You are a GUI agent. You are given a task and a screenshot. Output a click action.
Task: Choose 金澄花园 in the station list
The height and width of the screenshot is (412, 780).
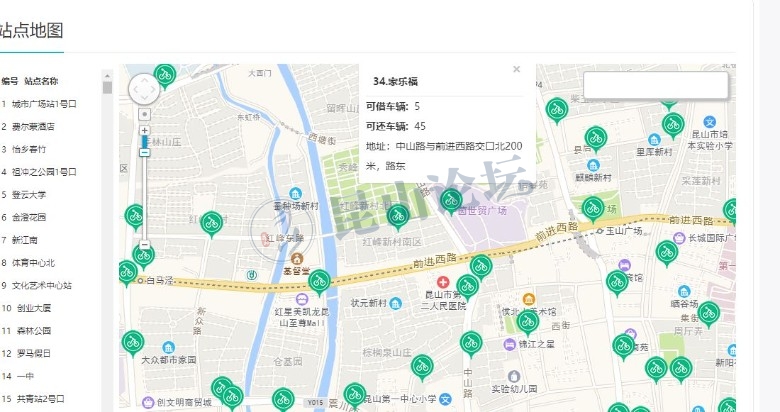[29, 217]
